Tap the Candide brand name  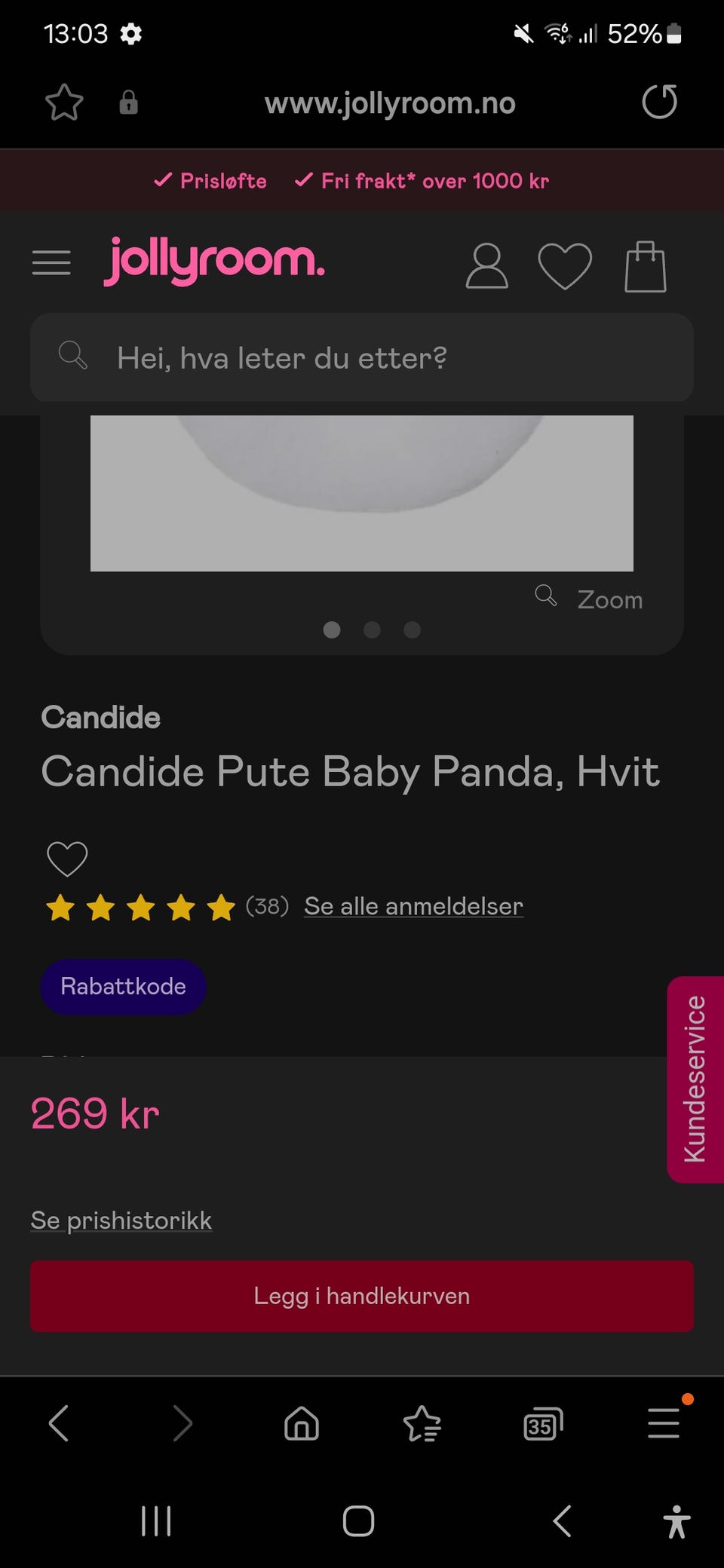point(100,717)
